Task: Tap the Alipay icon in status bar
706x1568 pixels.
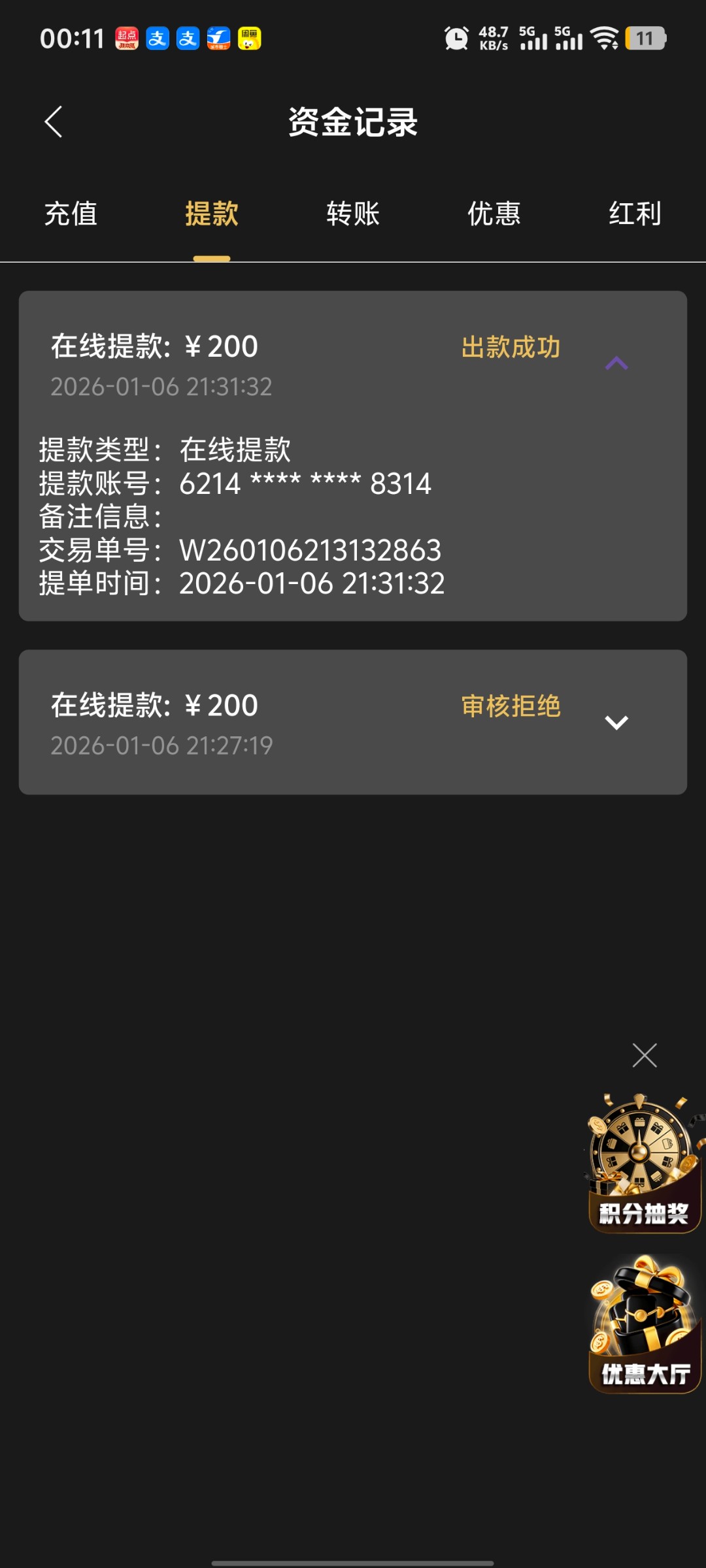Action: (x=158, y=39)
